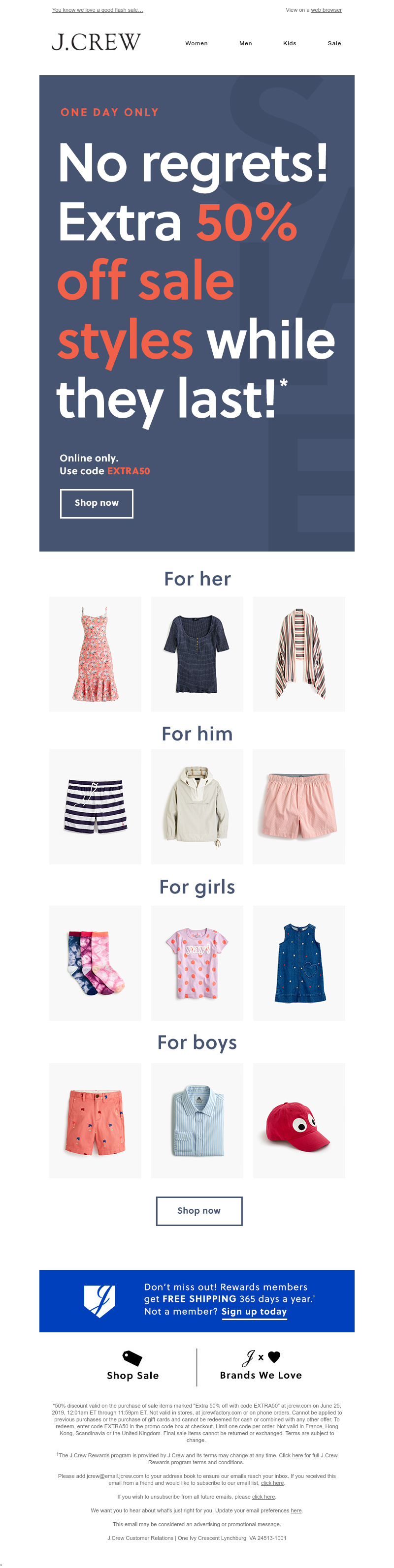Sign up today for Rewards
The height and width of the screenshot is (1568, 394).
(254, 1311)
